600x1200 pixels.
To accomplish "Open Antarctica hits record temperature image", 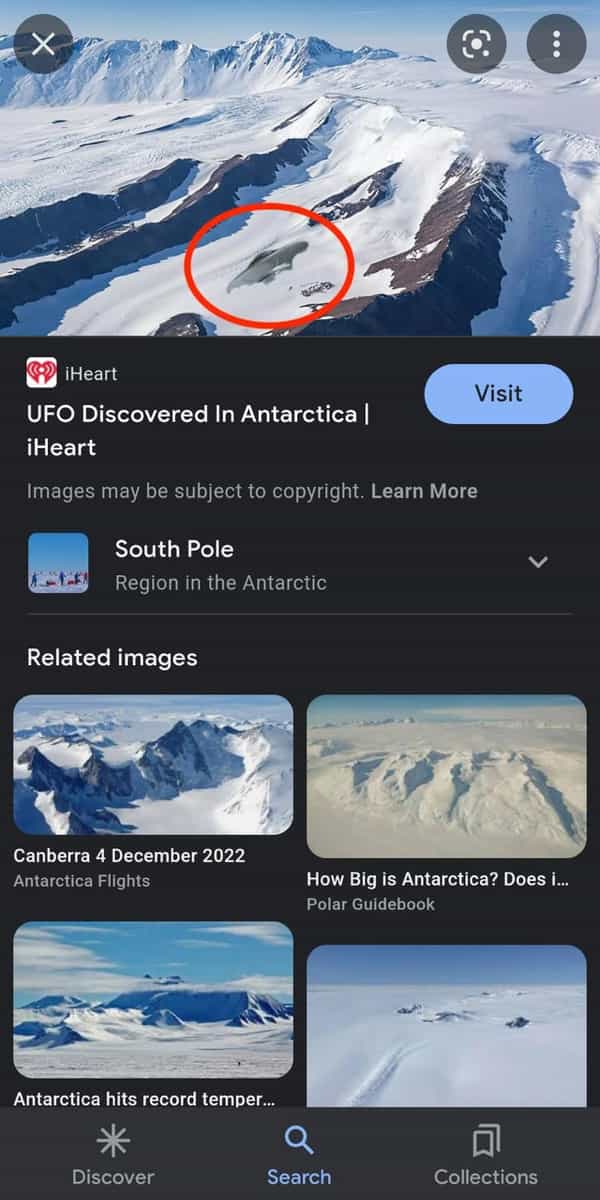I will 153,998.
